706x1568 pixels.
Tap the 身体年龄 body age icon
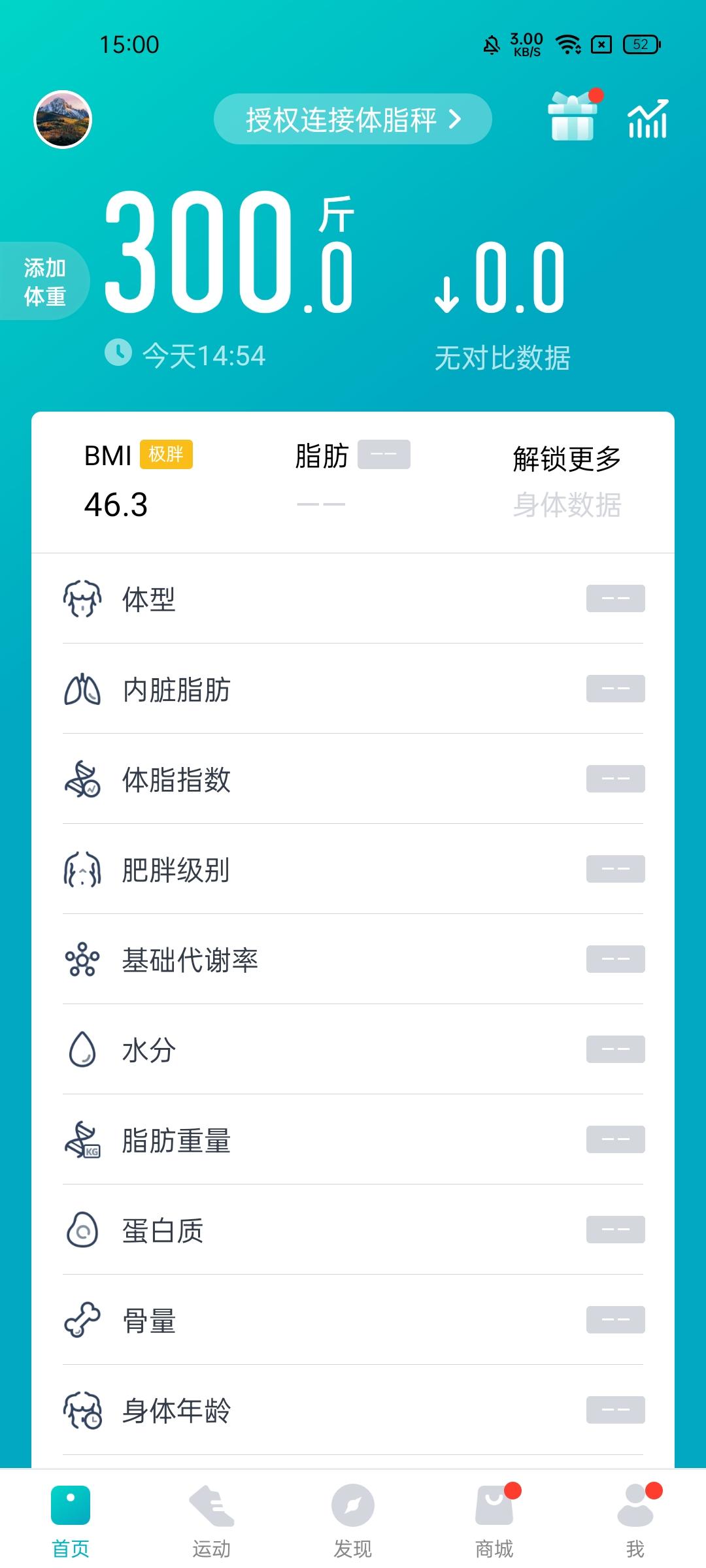pyautogui.click(x=84, y=1409)
